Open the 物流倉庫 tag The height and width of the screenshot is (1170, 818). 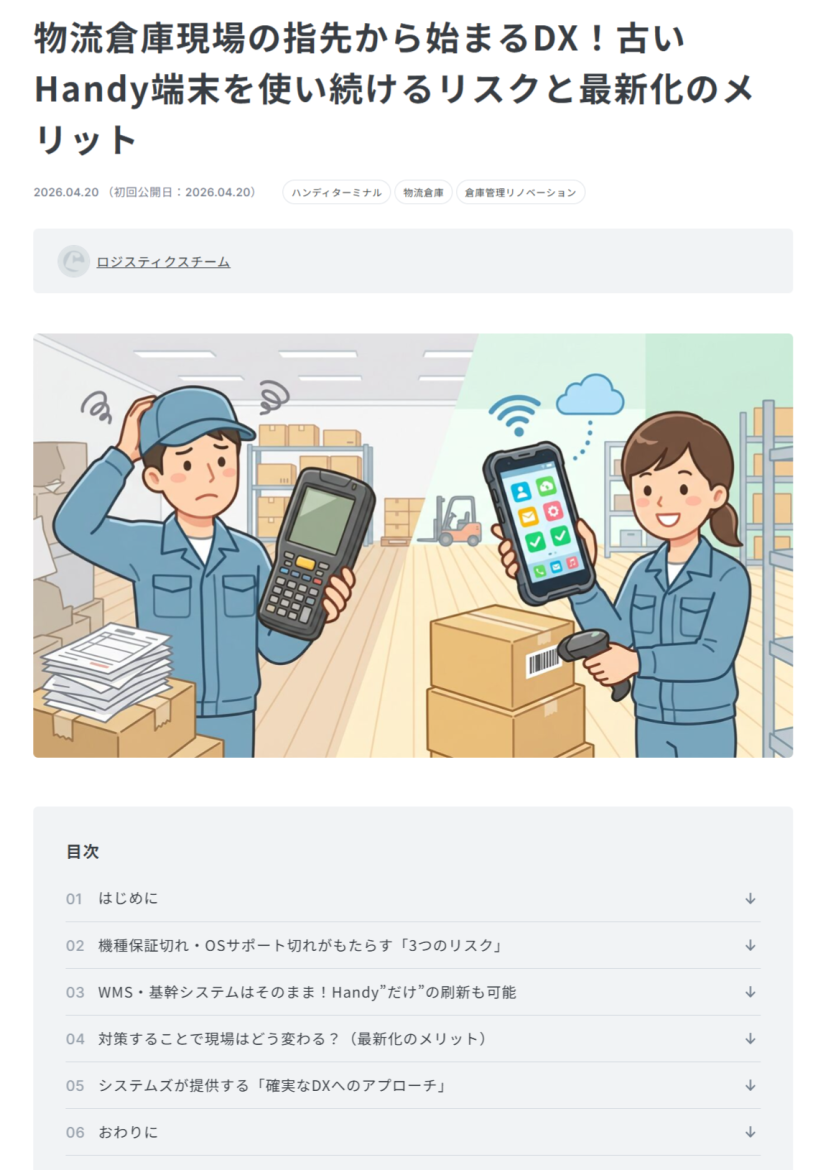[x=423, y=192]
